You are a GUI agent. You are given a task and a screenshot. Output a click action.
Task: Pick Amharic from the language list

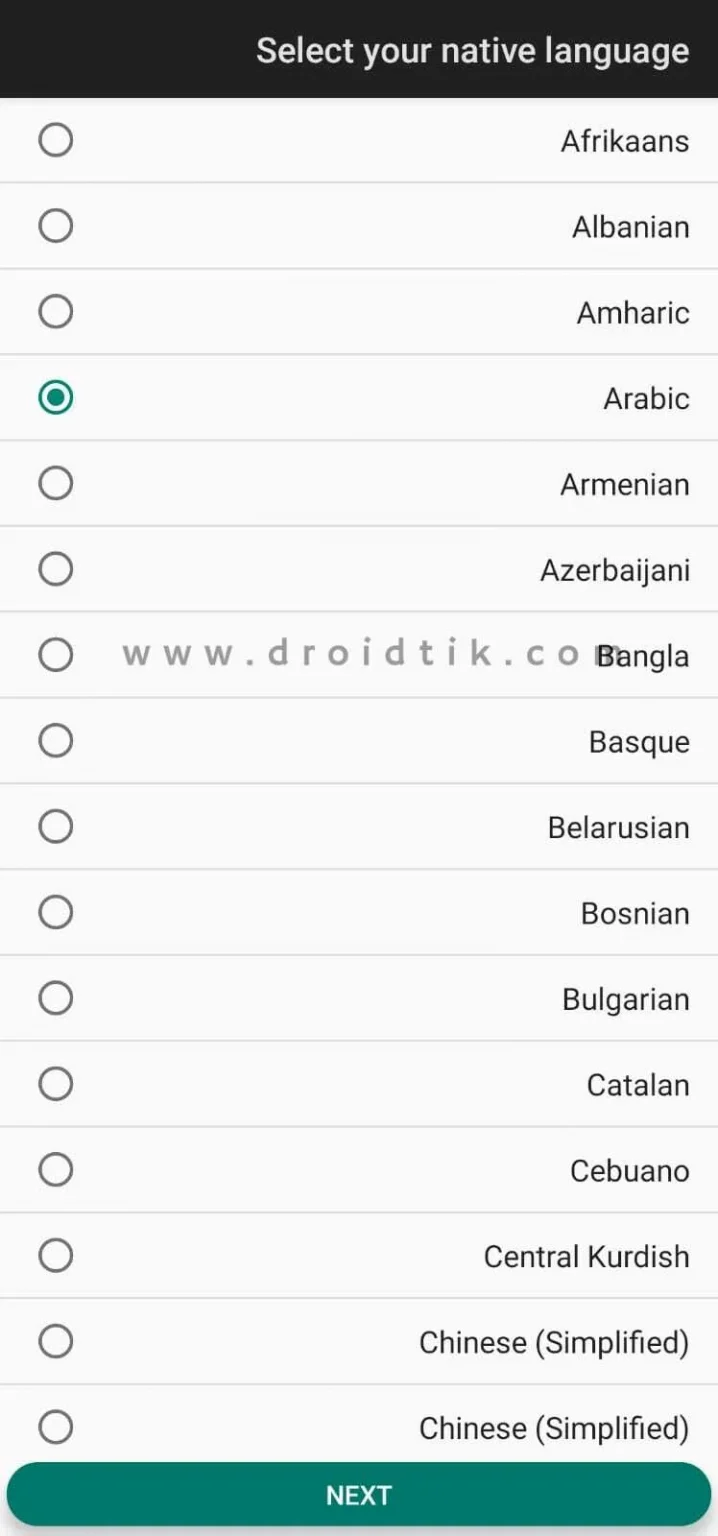(359, 312)
